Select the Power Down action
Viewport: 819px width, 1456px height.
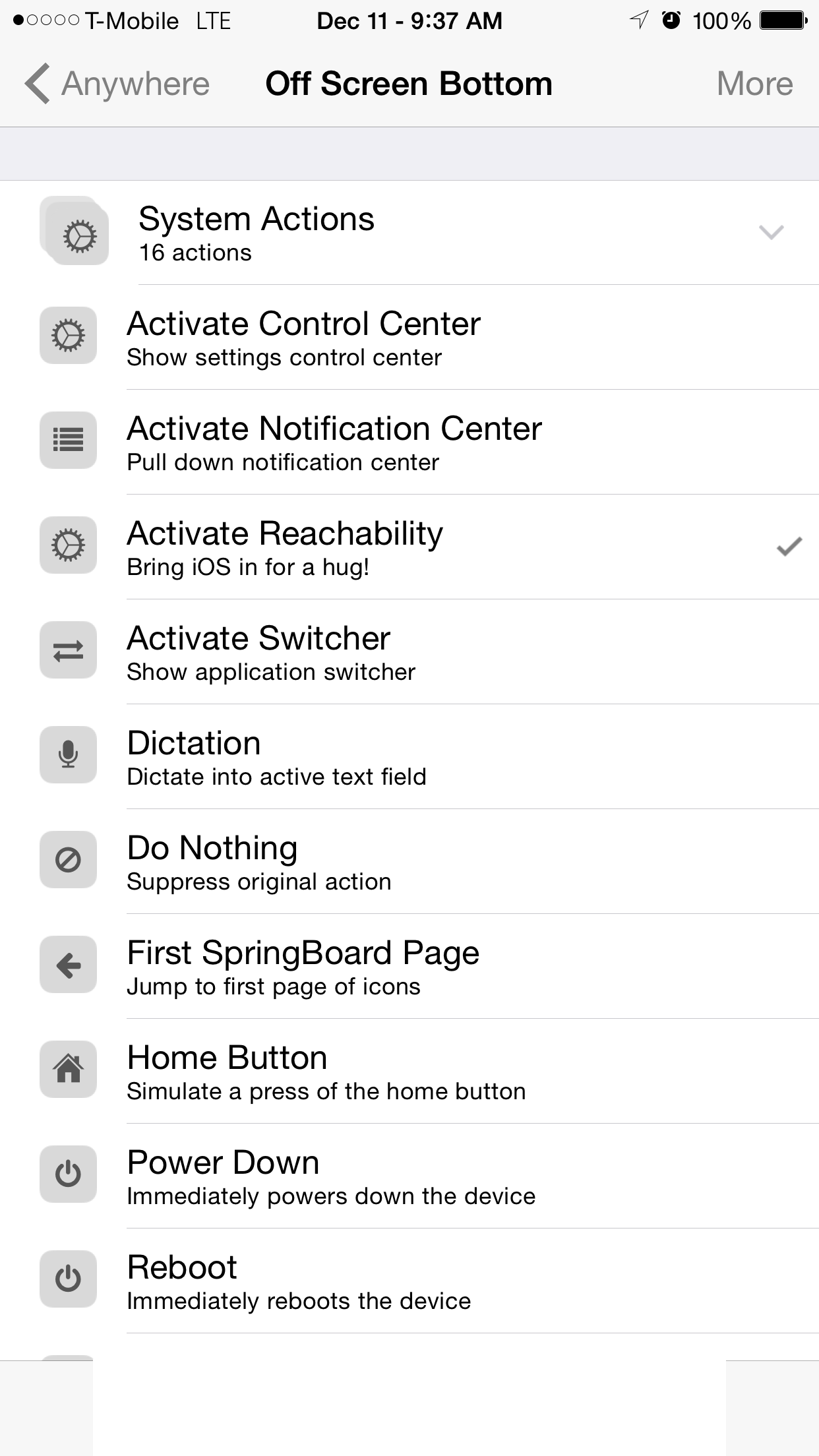coord(409,1176)
